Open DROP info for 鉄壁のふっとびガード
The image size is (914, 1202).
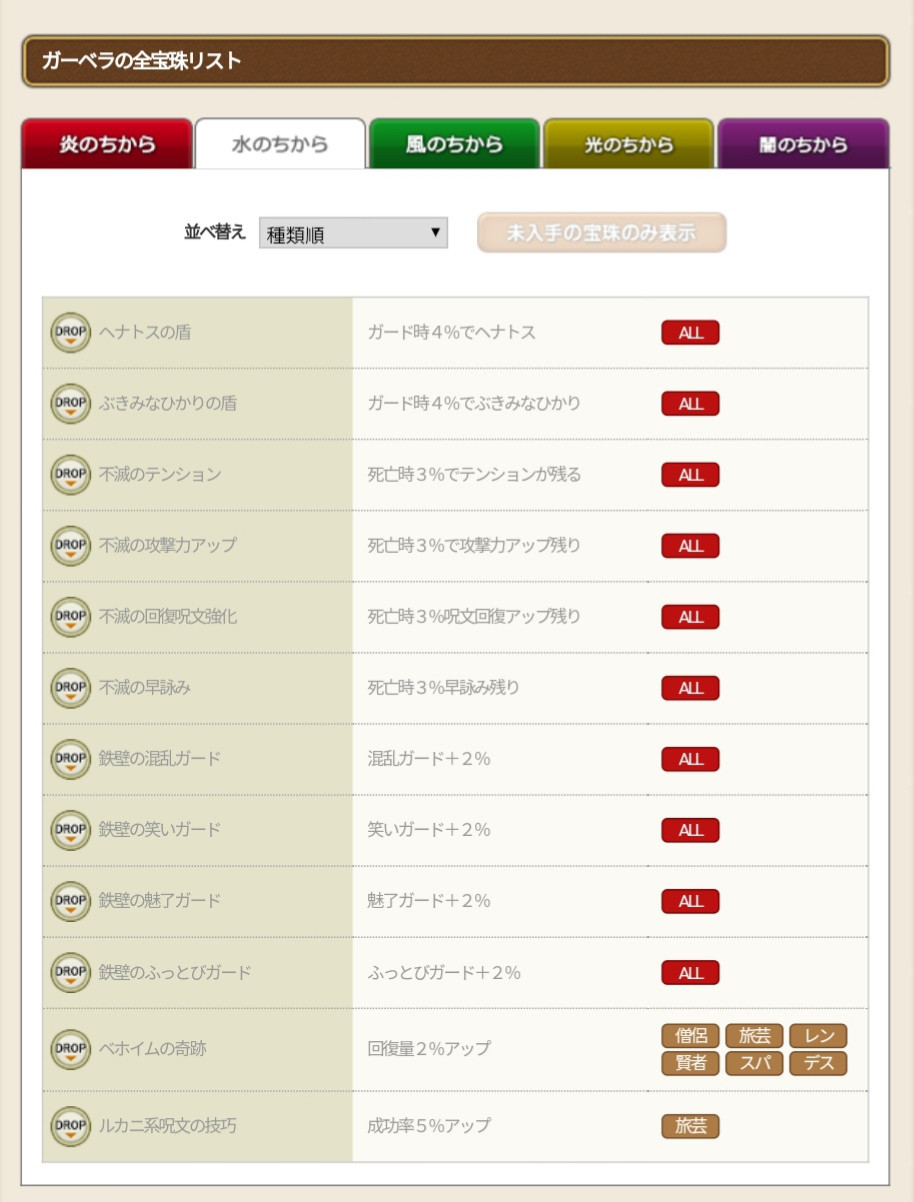coord(70,973)
